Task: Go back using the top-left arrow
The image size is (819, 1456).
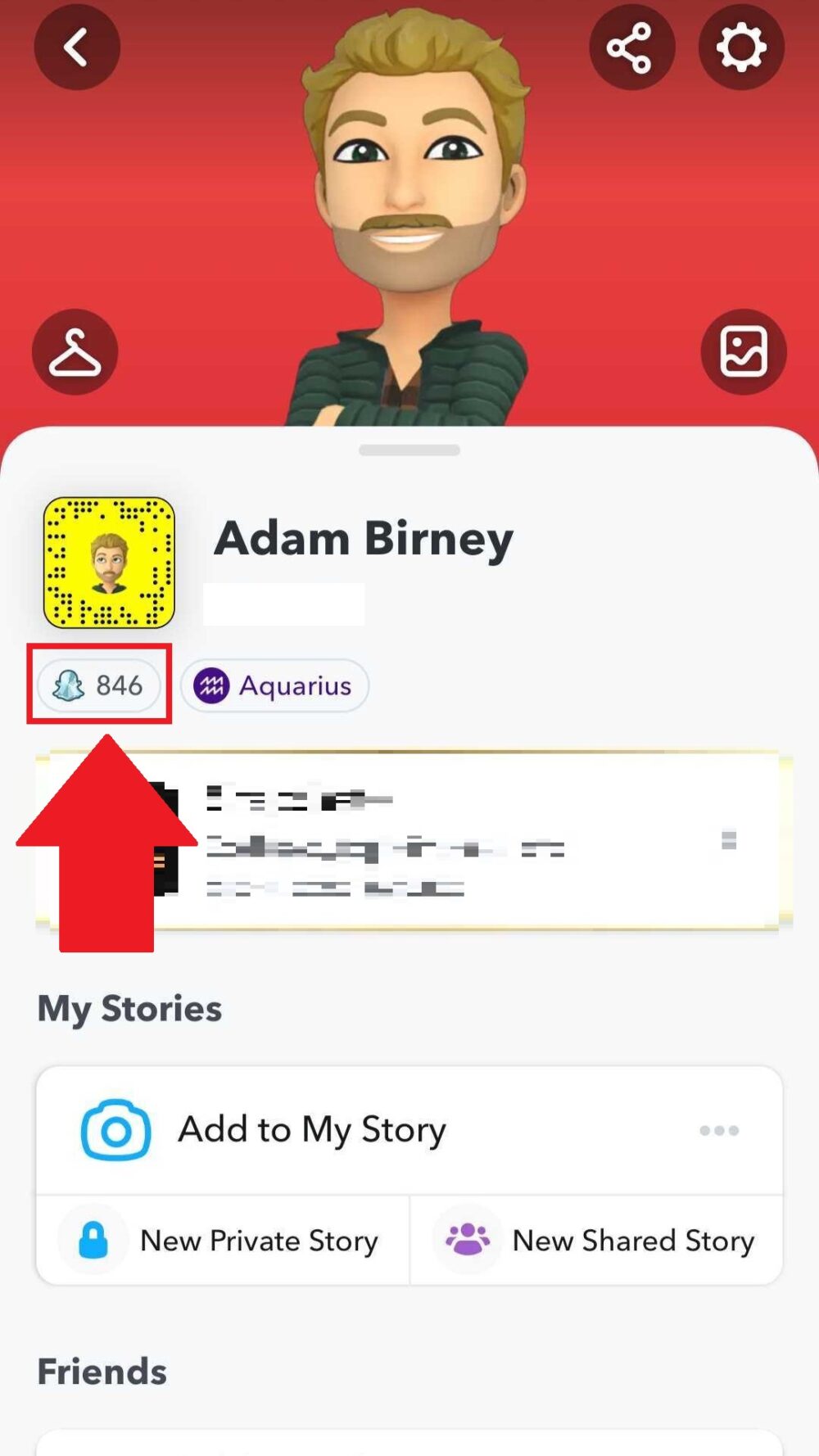Action: (x=76, y=47)
